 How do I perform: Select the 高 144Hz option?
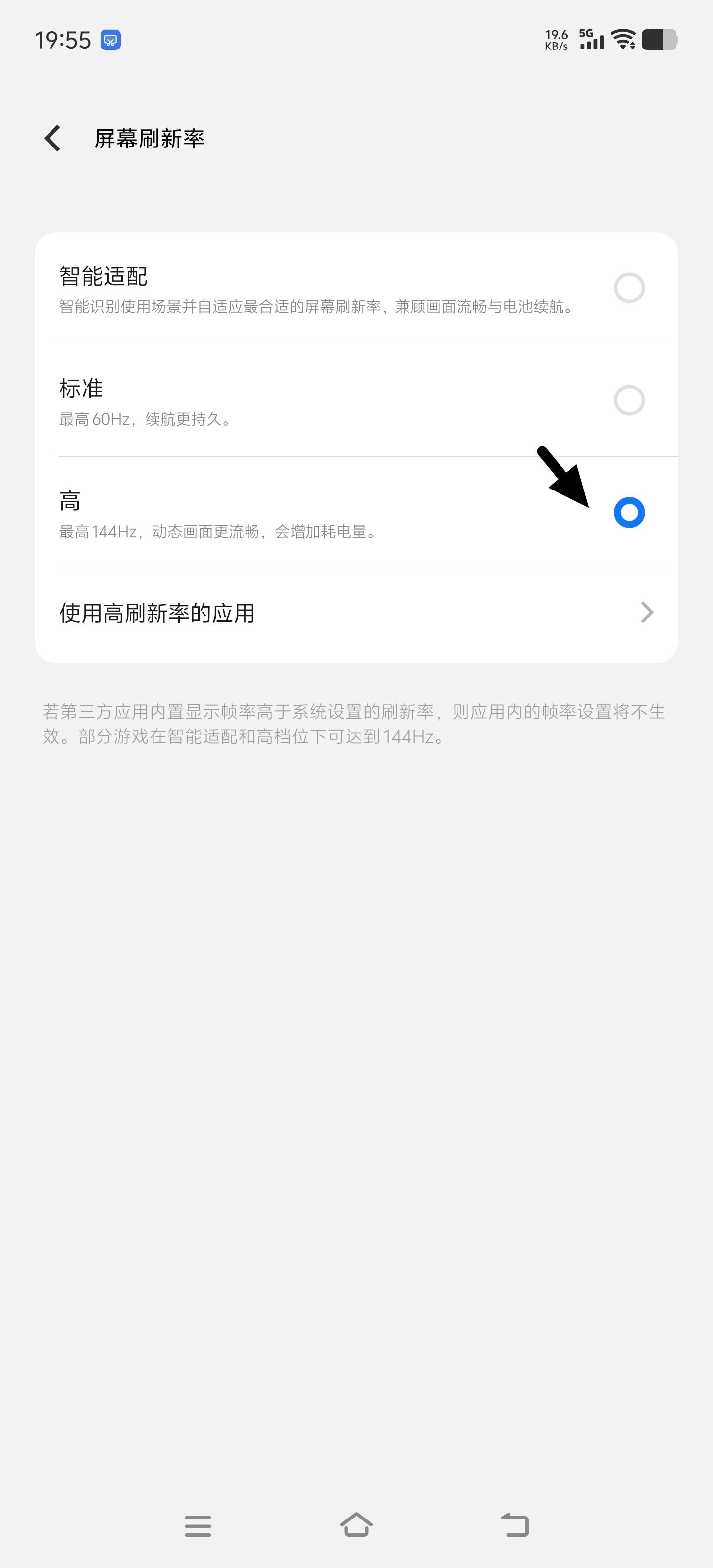(x=356, y=513)
